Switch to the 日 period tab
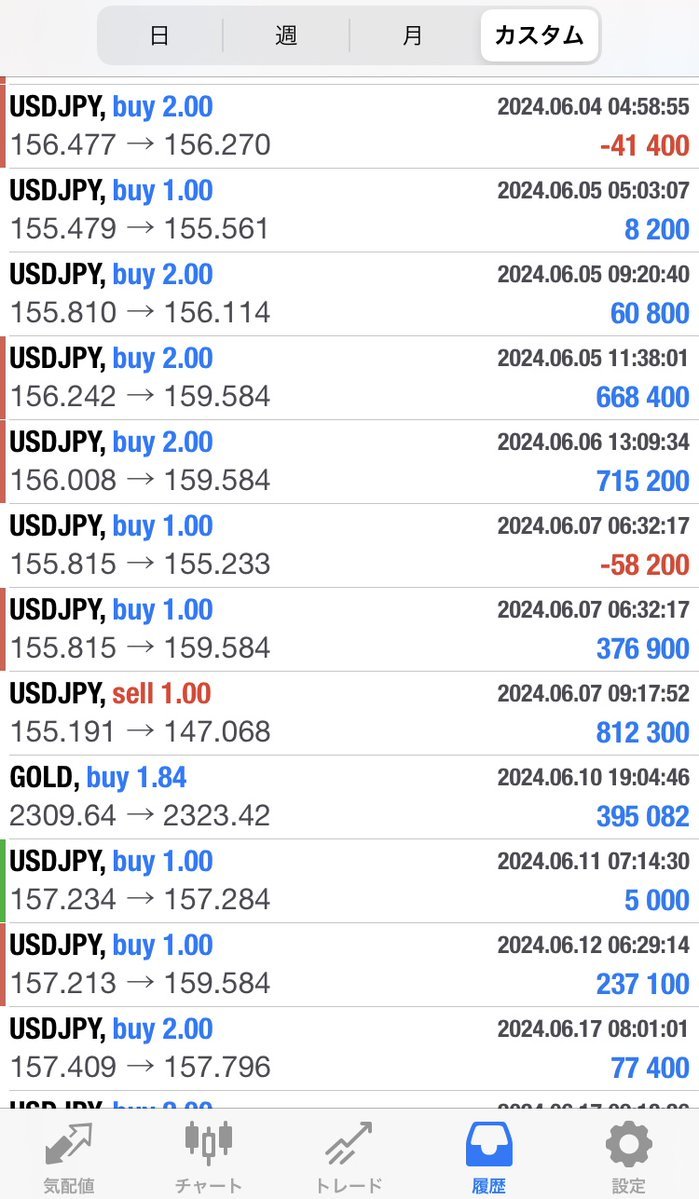Screen dimensions: 699x1199 160,35
